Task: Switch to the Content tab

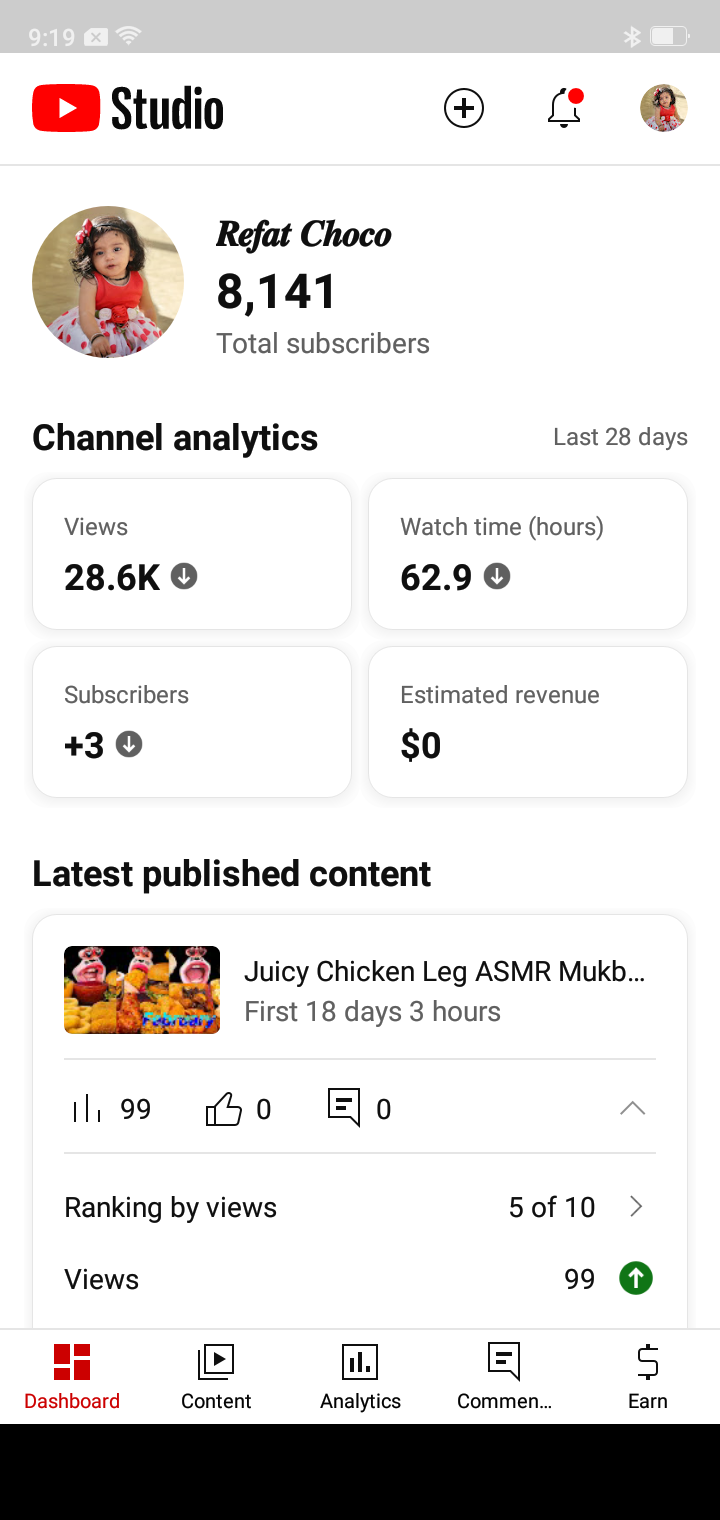Action: pyautogui.click(x=216, y=1376)
